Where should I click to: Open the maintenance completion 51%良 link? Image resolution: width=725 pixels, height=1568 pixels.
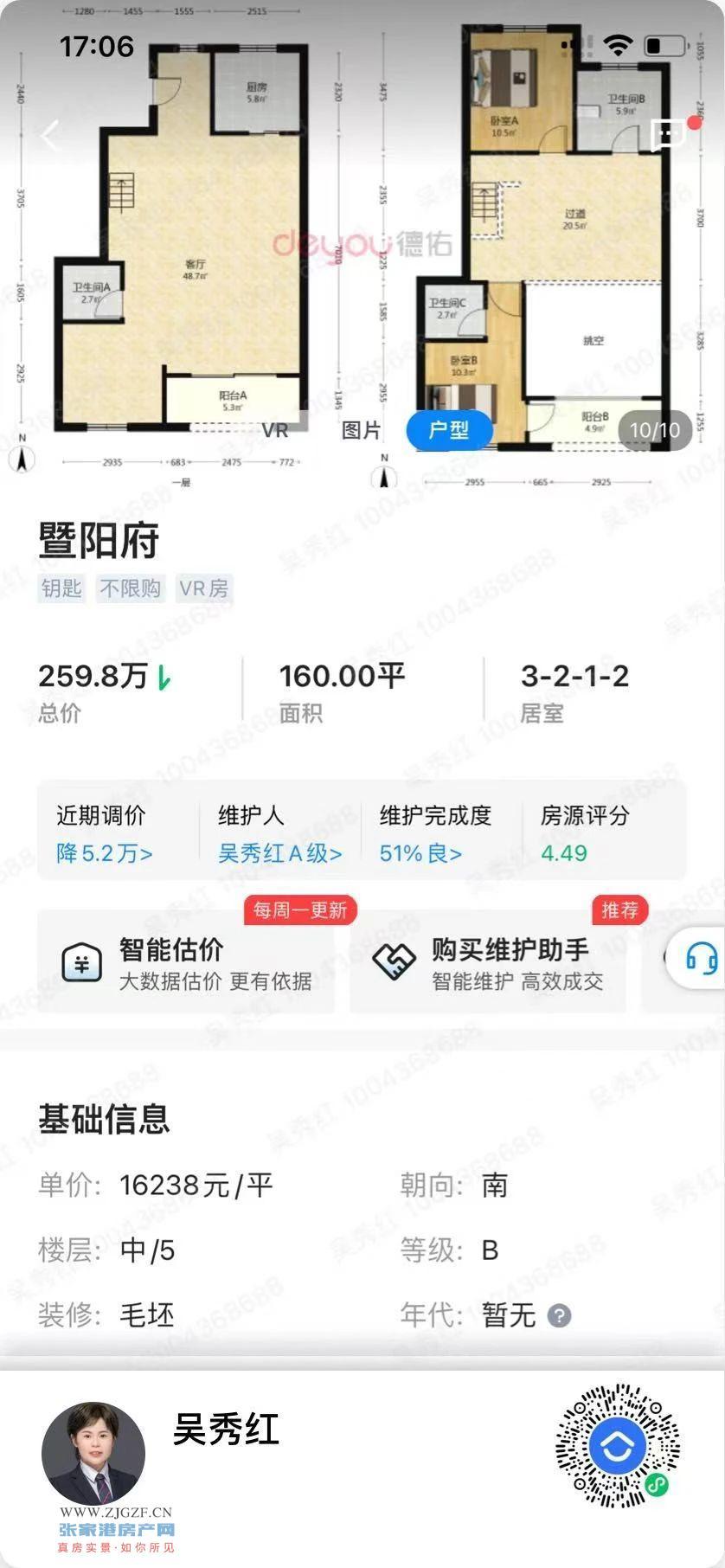pyautogui.click(x=420, y=853)
